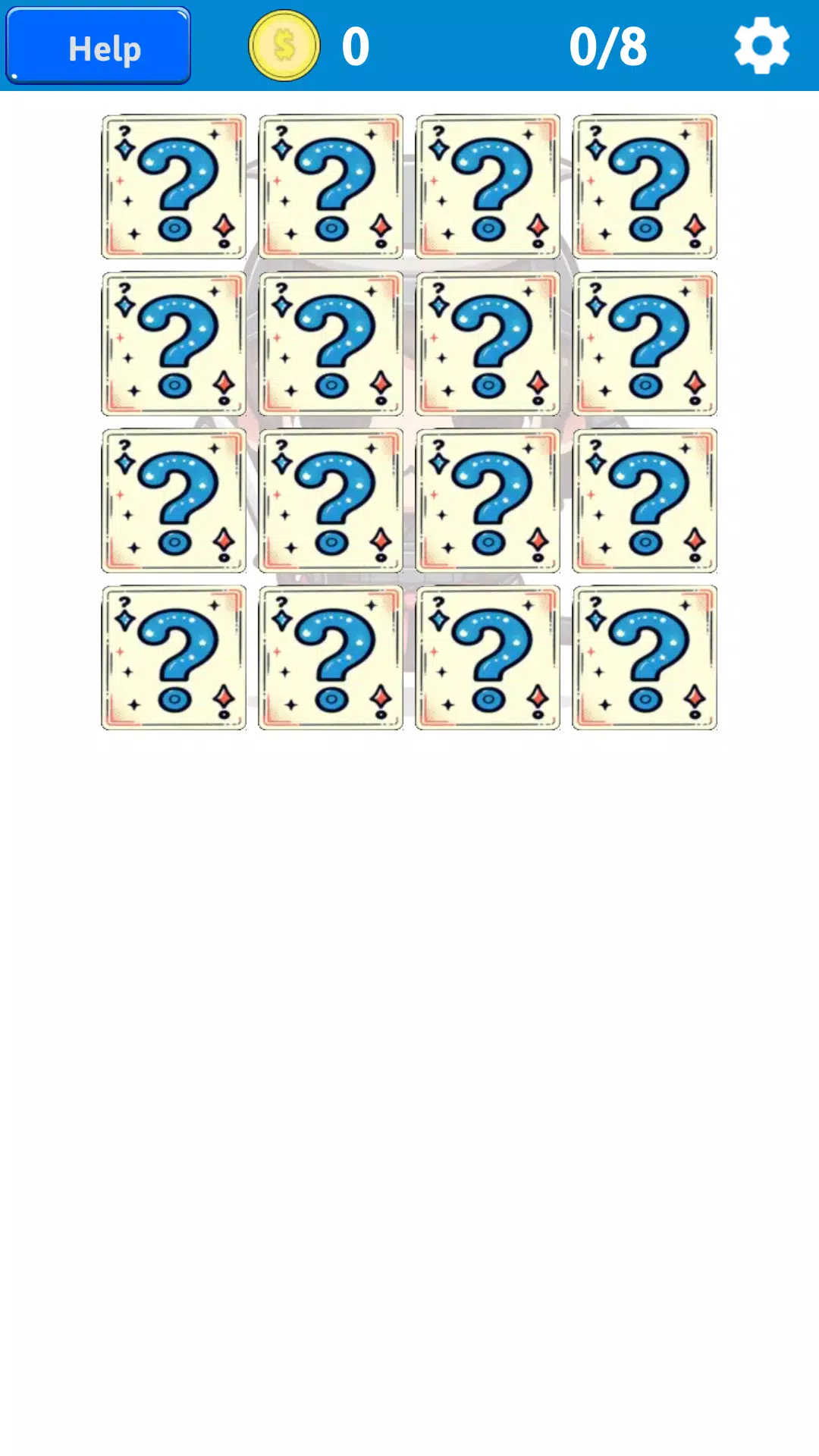Reveal the third card in the third row
The height and width of the screenshot is (1456, 819).
[488, 500]
